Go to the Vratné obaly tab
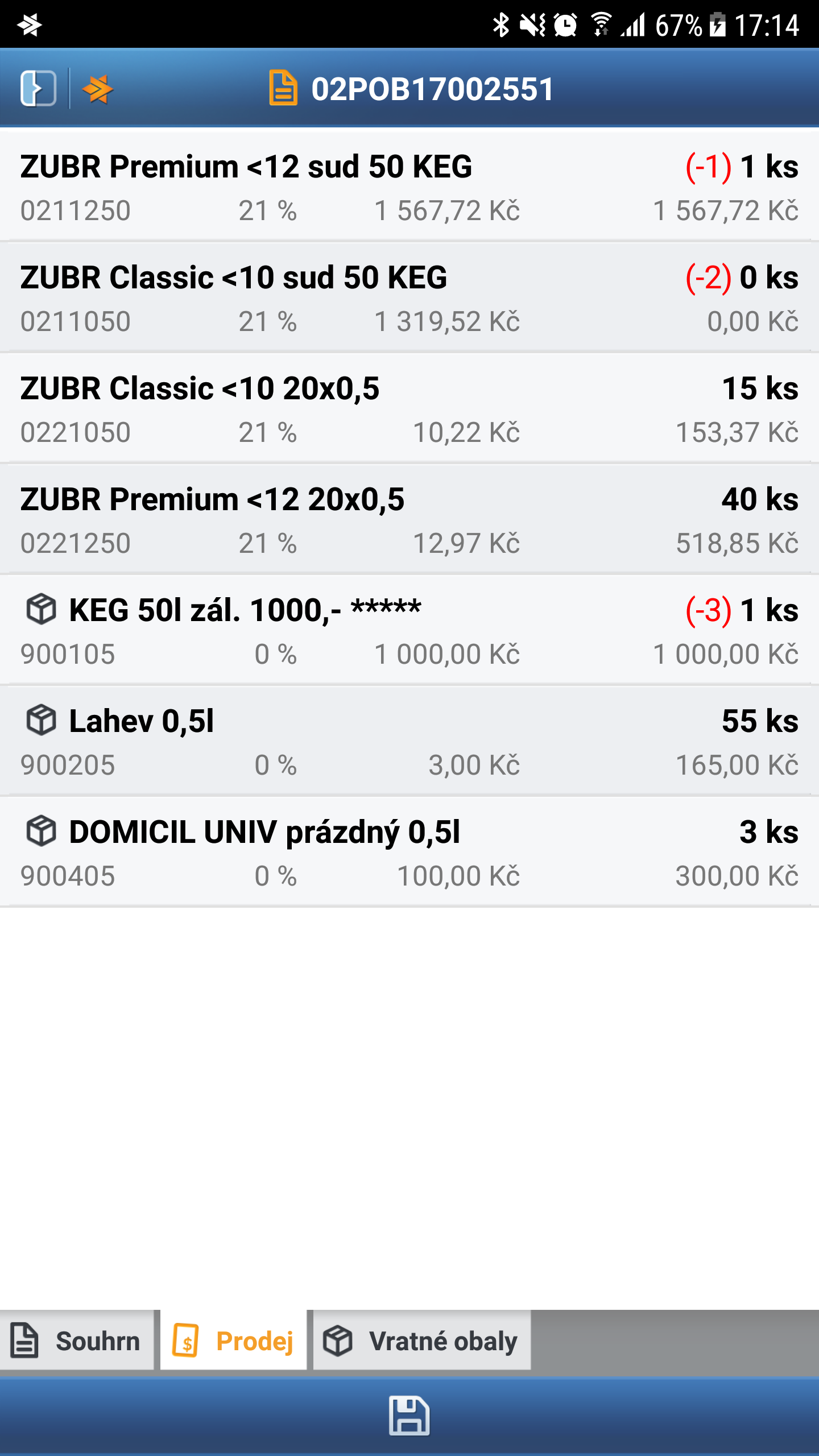Screen dimensions: 819x1456 [422, 1341]
